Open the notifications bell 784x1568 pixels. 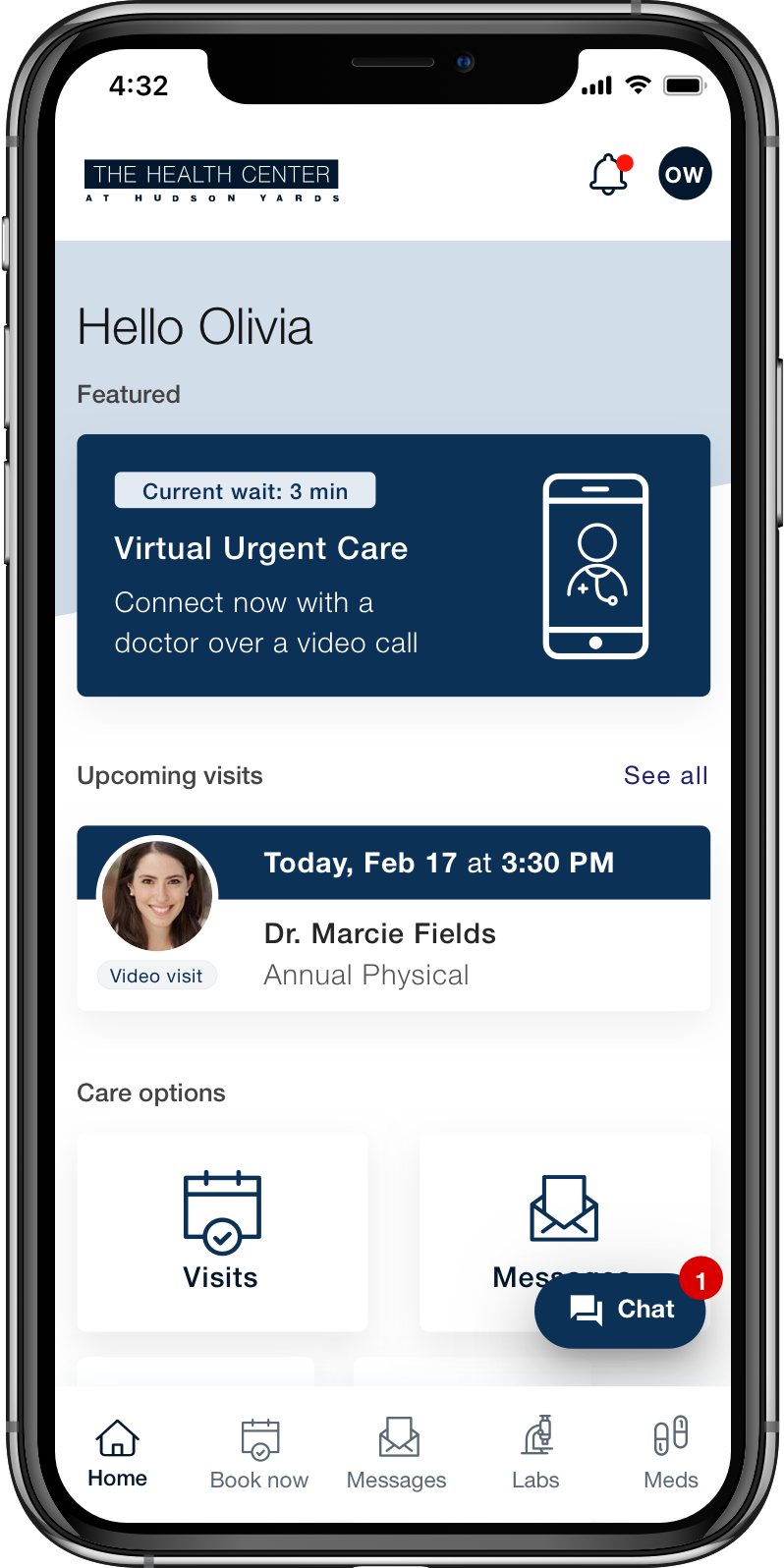point(608,175)
